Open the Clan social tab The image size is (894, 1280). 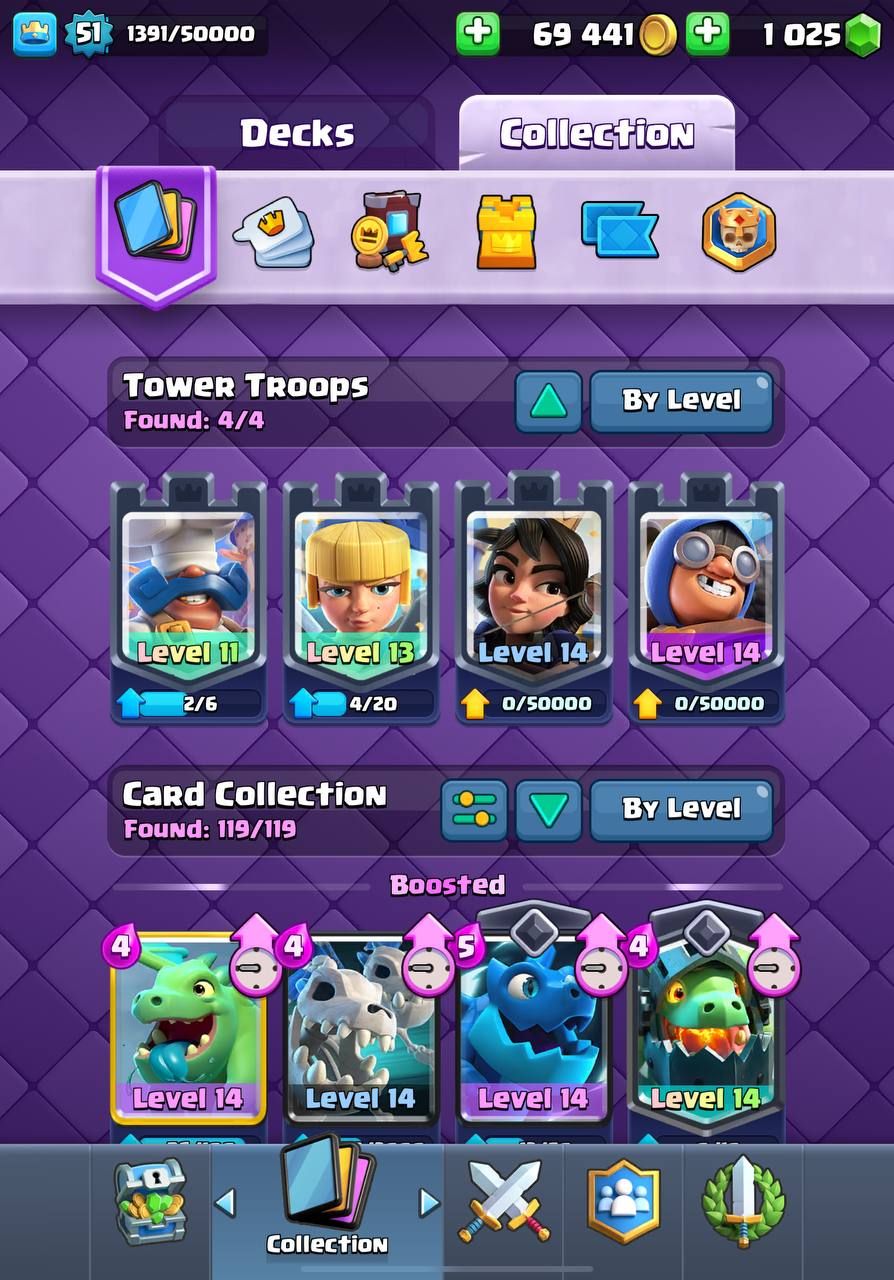(x=623, y=1203)
